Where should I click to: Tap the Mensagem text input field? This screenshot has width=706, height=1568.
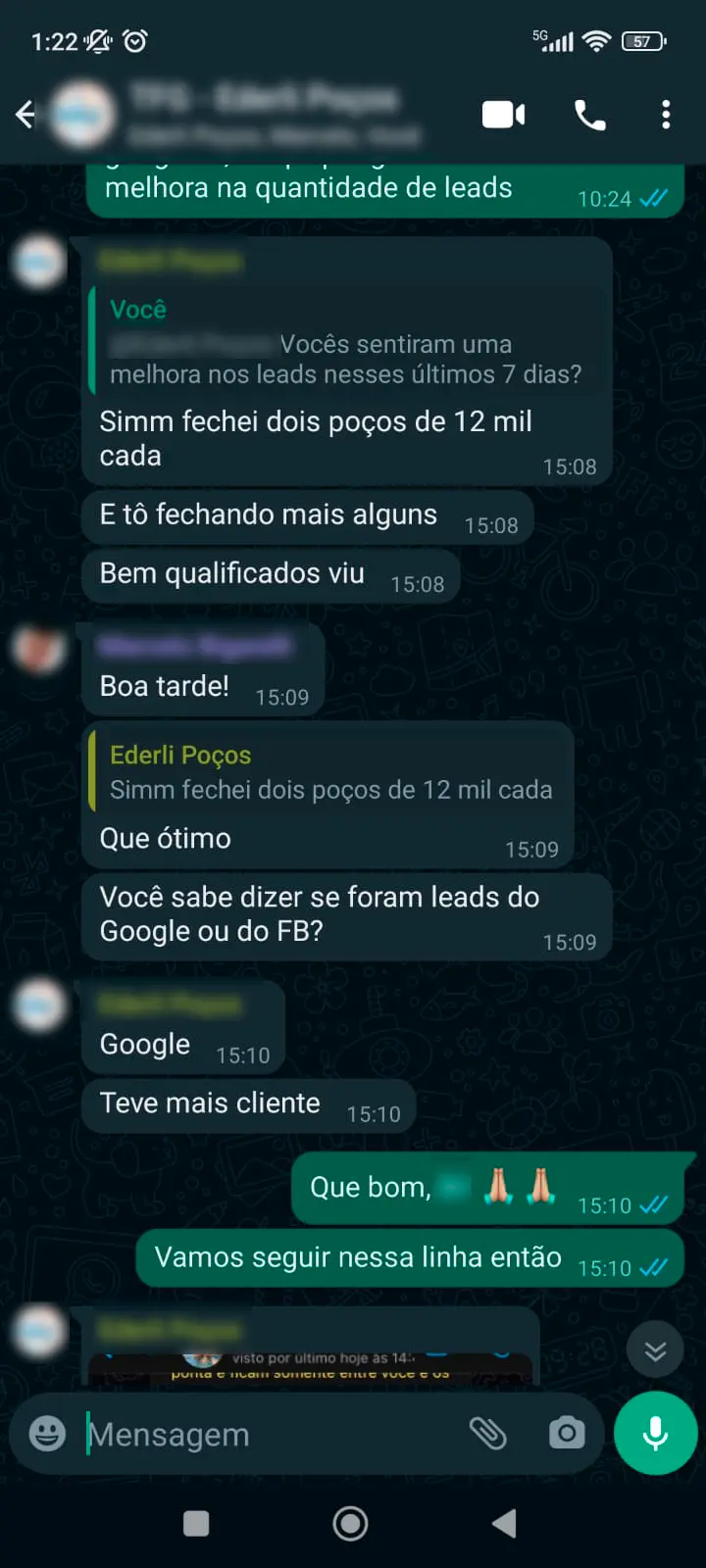[245, 1433]
